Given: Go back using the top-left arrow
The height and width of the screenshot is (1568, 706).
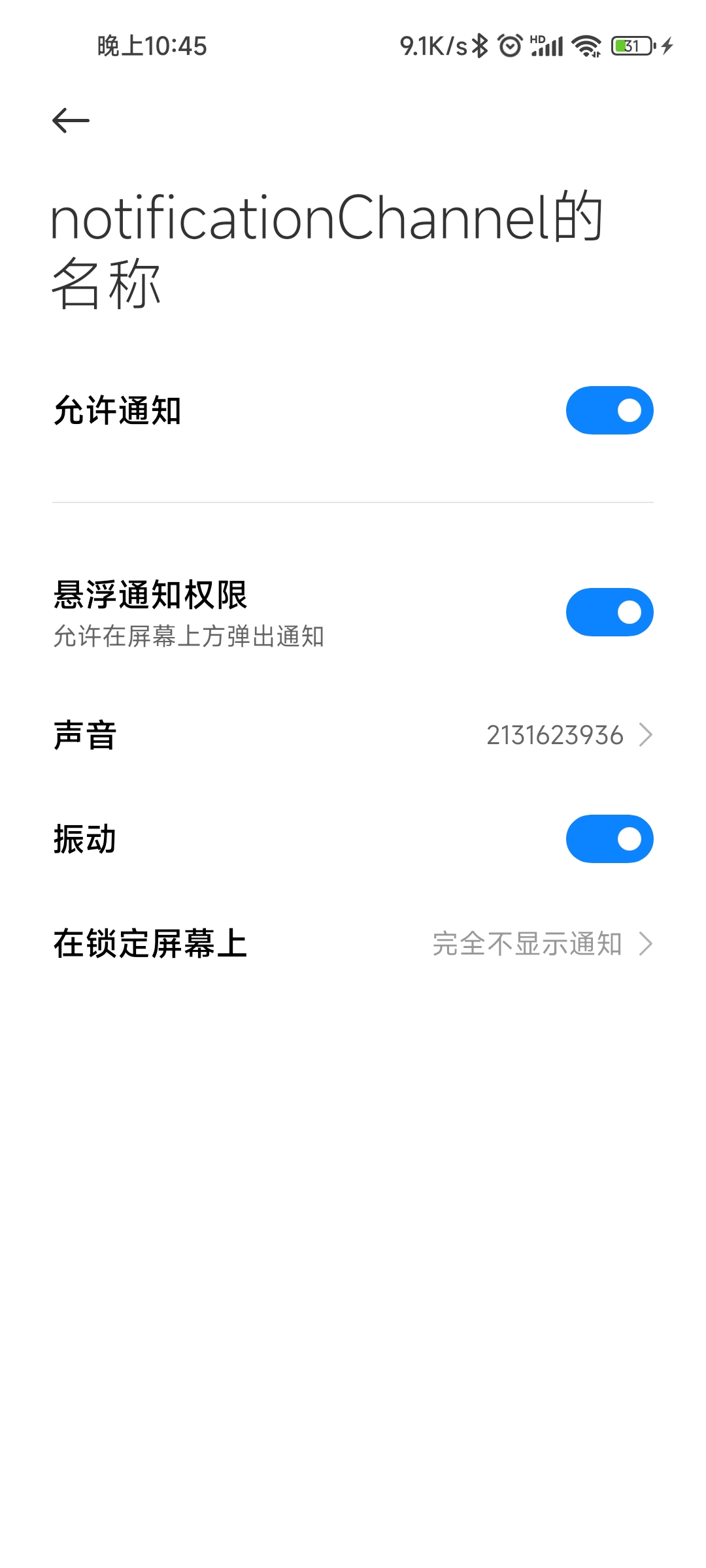Looking at the screenshot, I should (x=71, y=121).
